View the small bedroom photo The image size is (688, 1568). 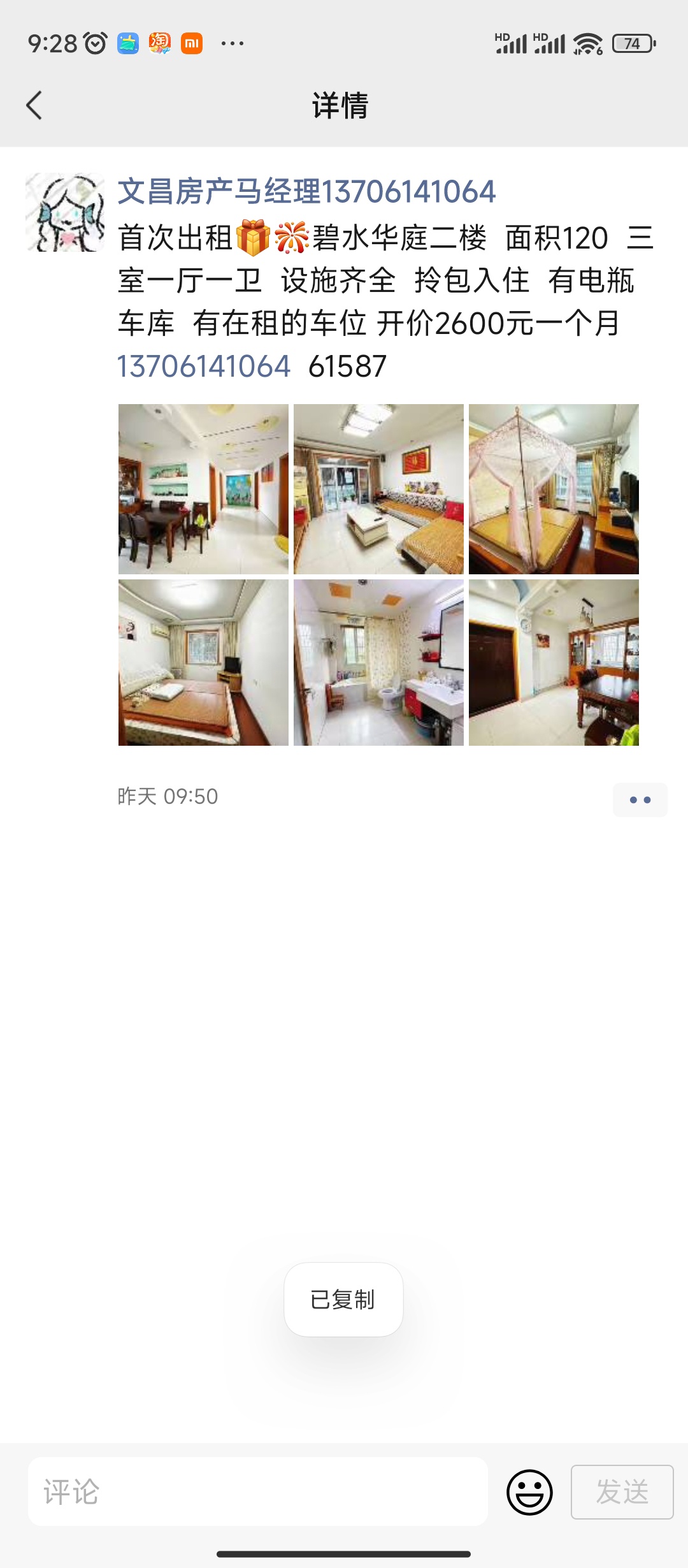click(x=203, y=662)
